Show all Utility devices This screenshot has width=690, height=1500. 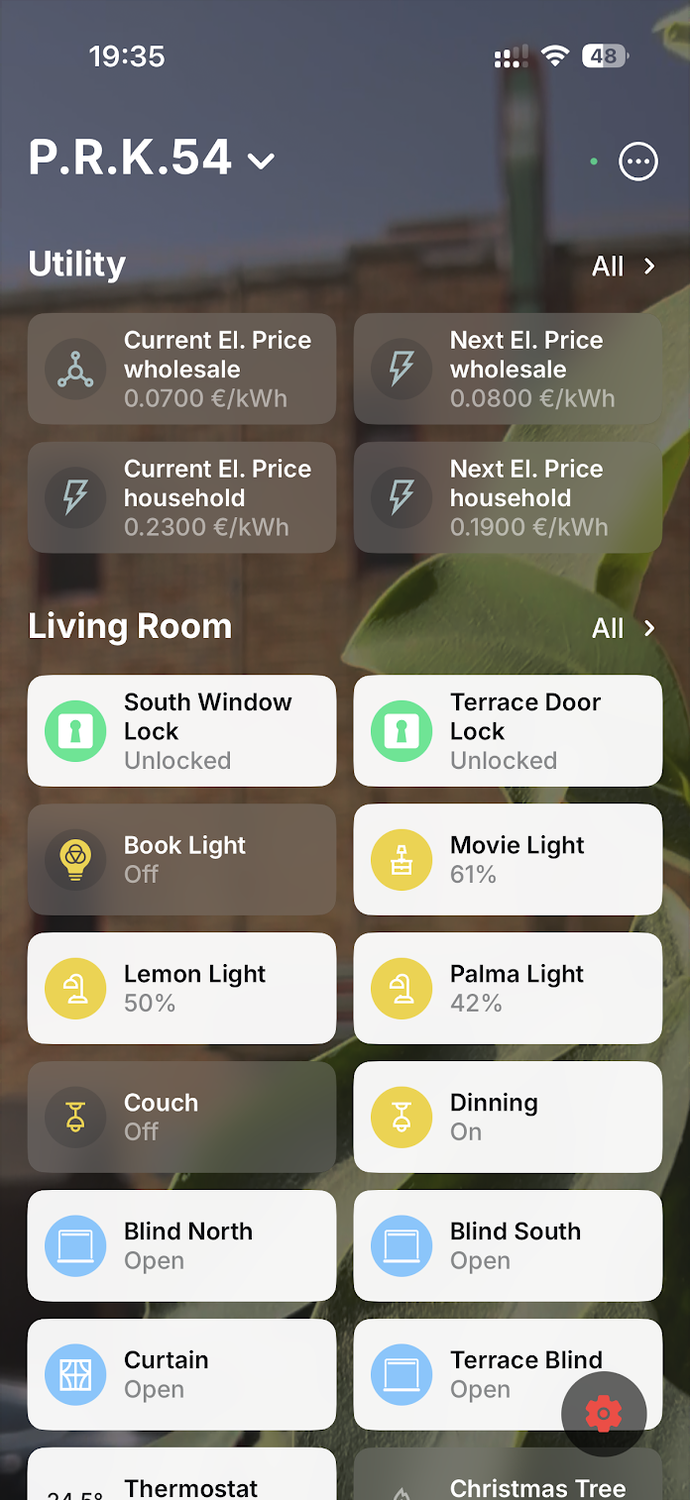[623, 266]
